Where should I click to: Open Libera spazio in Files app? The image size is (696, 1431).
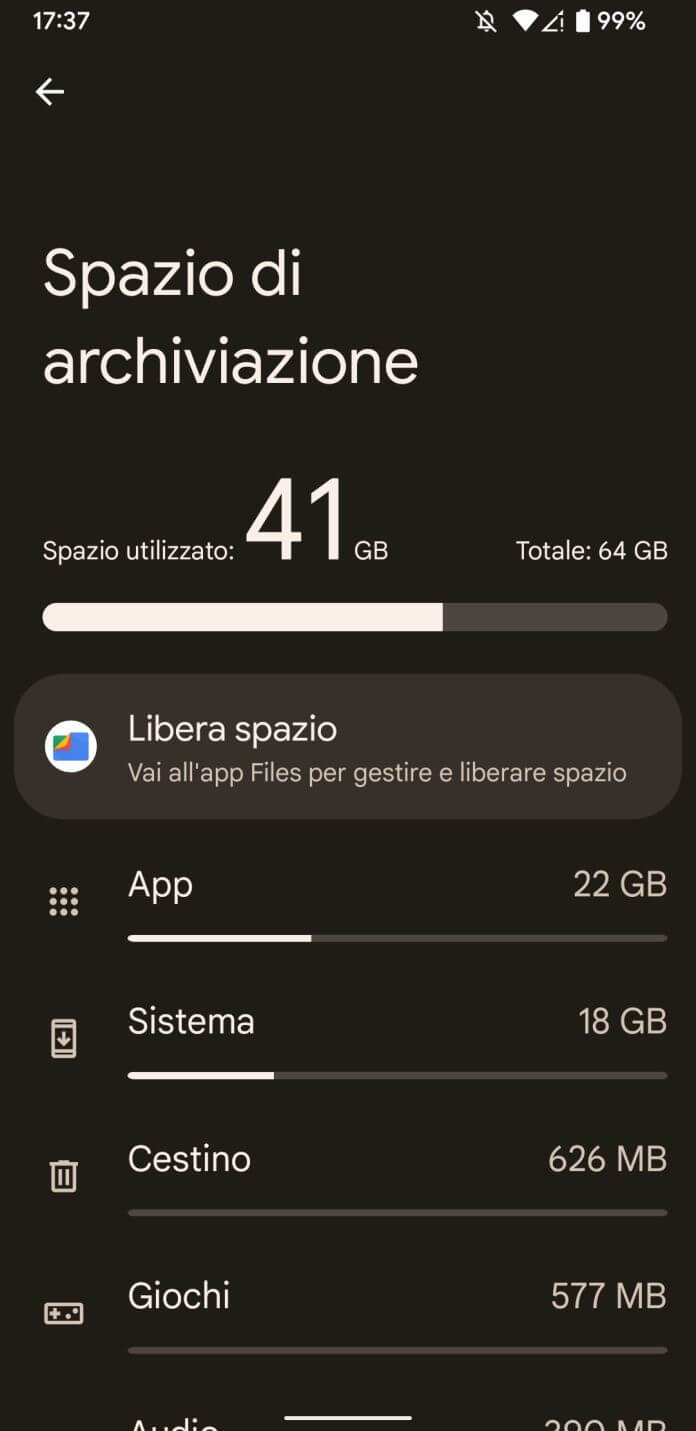click(348, 746)
